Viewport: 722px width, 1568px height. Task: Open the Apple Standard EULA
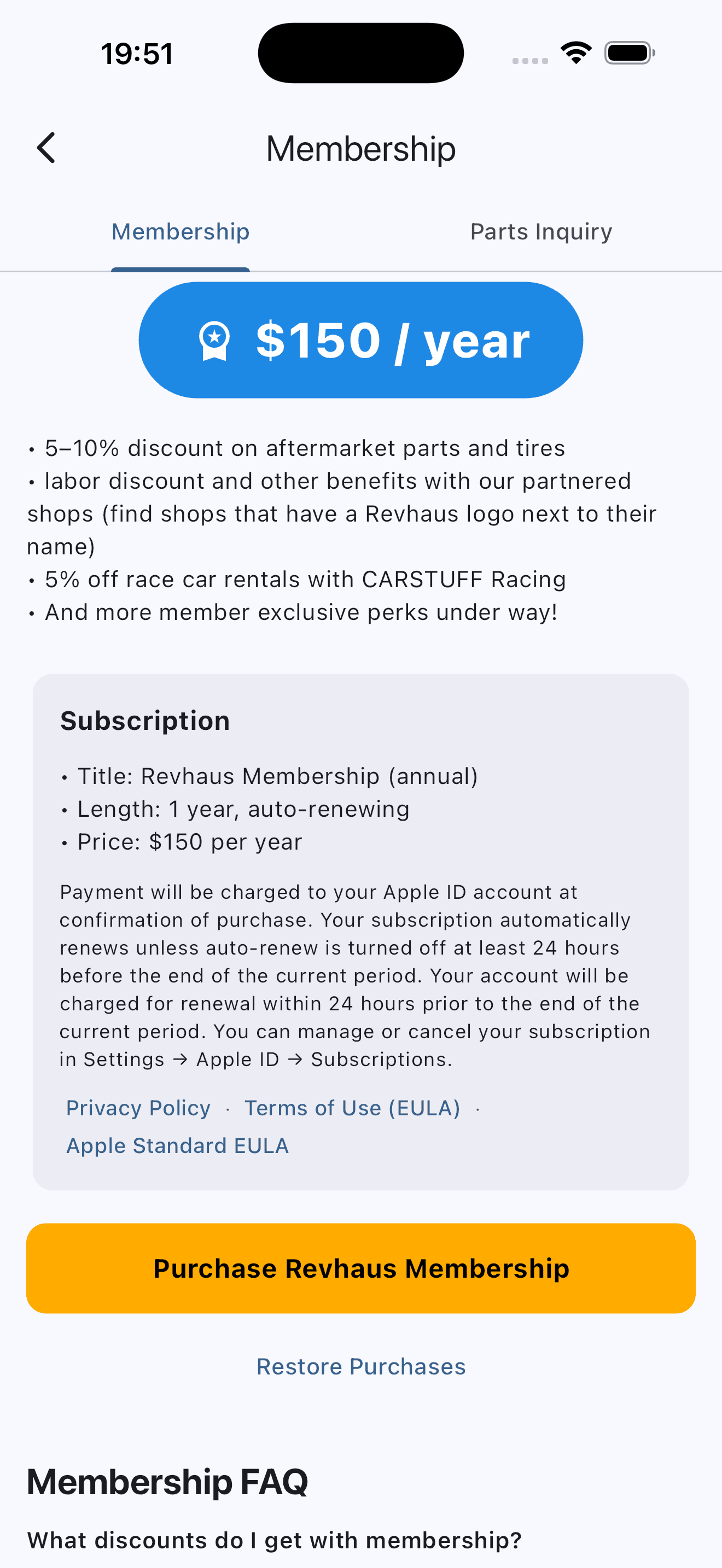coord(177,1145)
